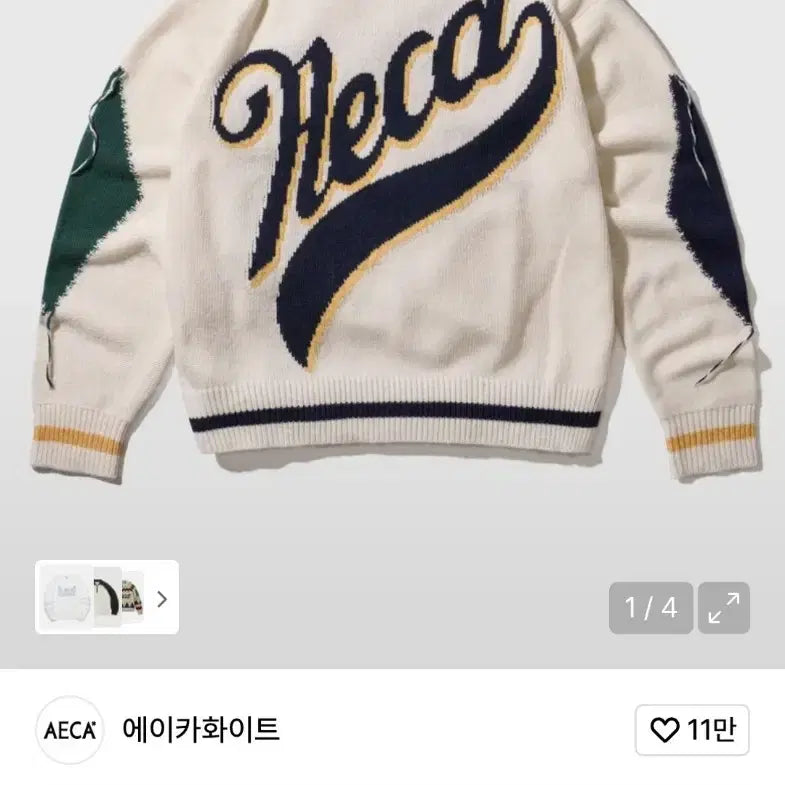Expand the product image thumbnail strip
Image resolution: width=785 pixels, height=785 pixels.
coord(162,599)
